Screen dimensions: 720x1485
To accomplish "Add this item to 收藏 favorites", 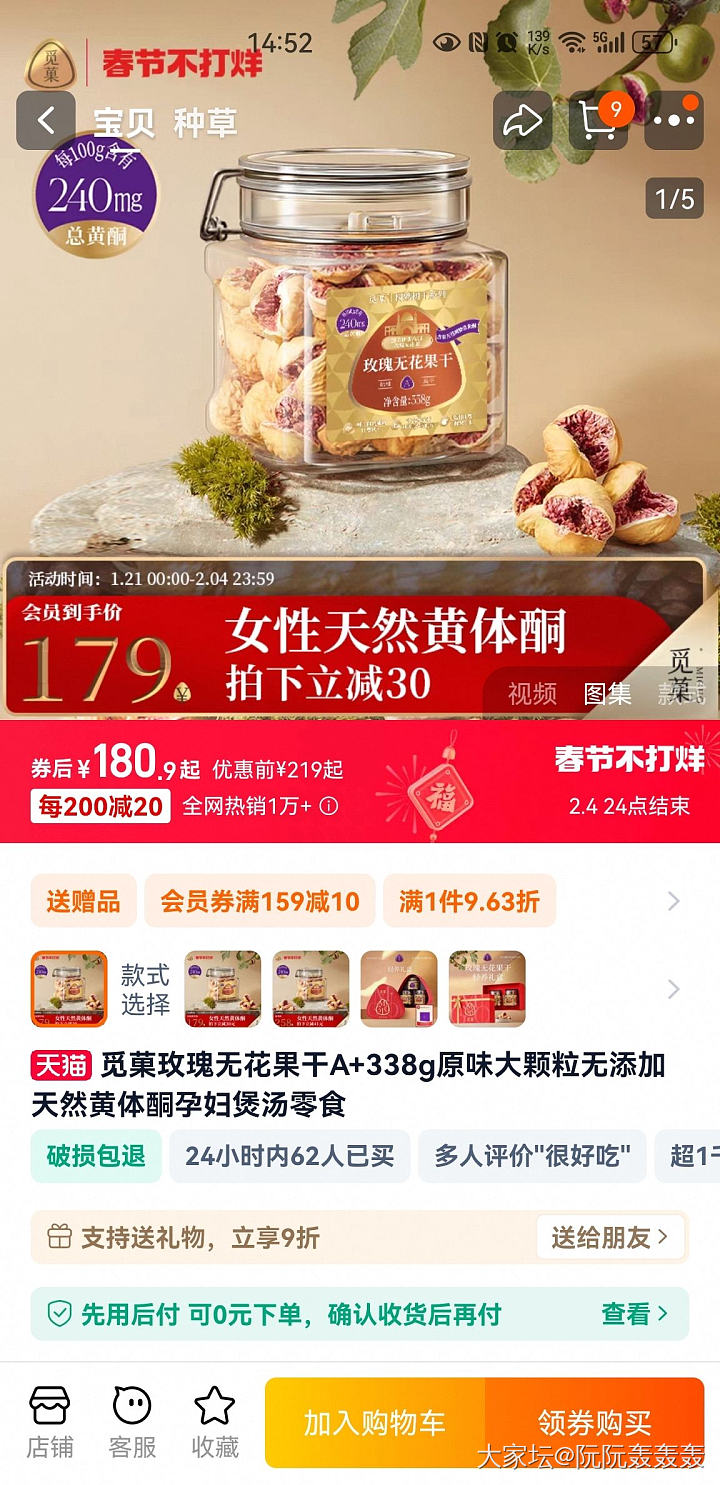I will 215,1422.
